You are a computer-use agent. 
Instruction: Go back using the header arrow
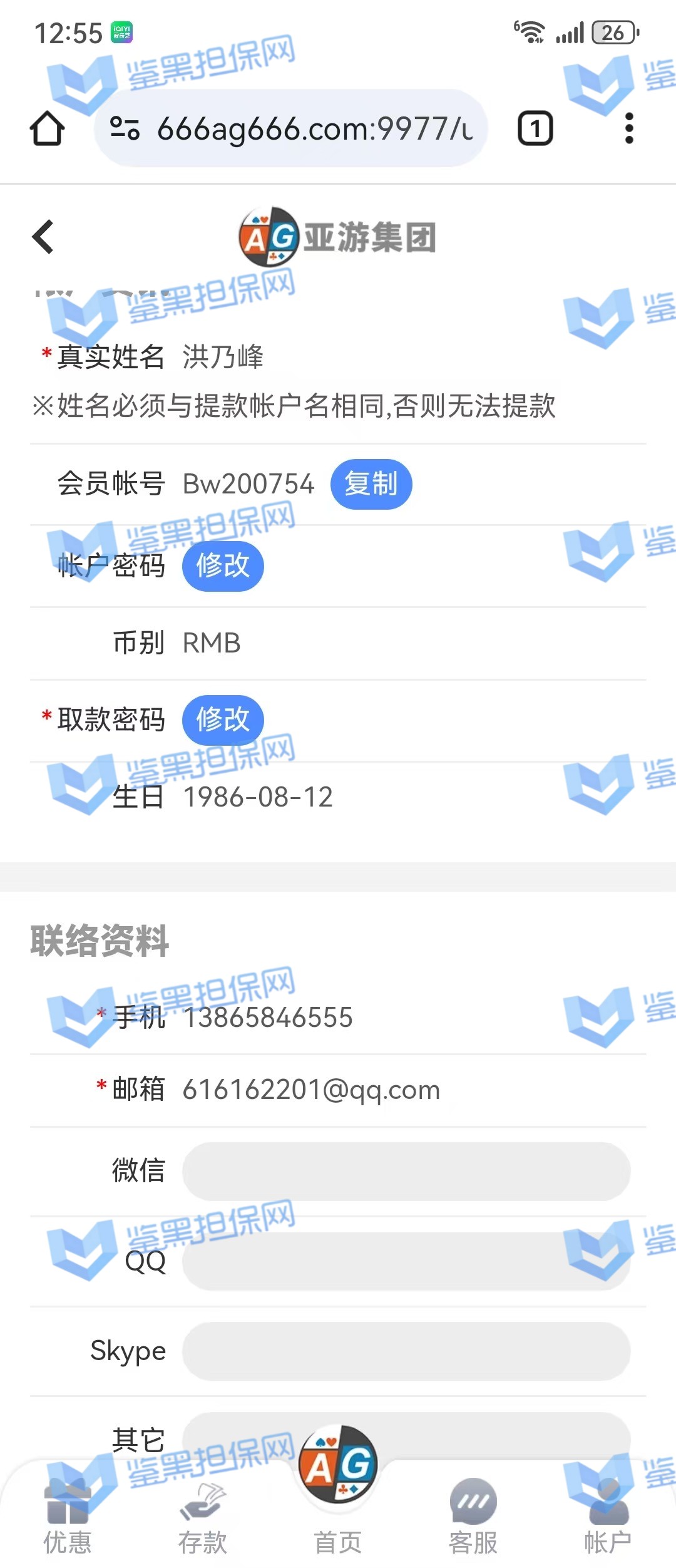(43, 237)
